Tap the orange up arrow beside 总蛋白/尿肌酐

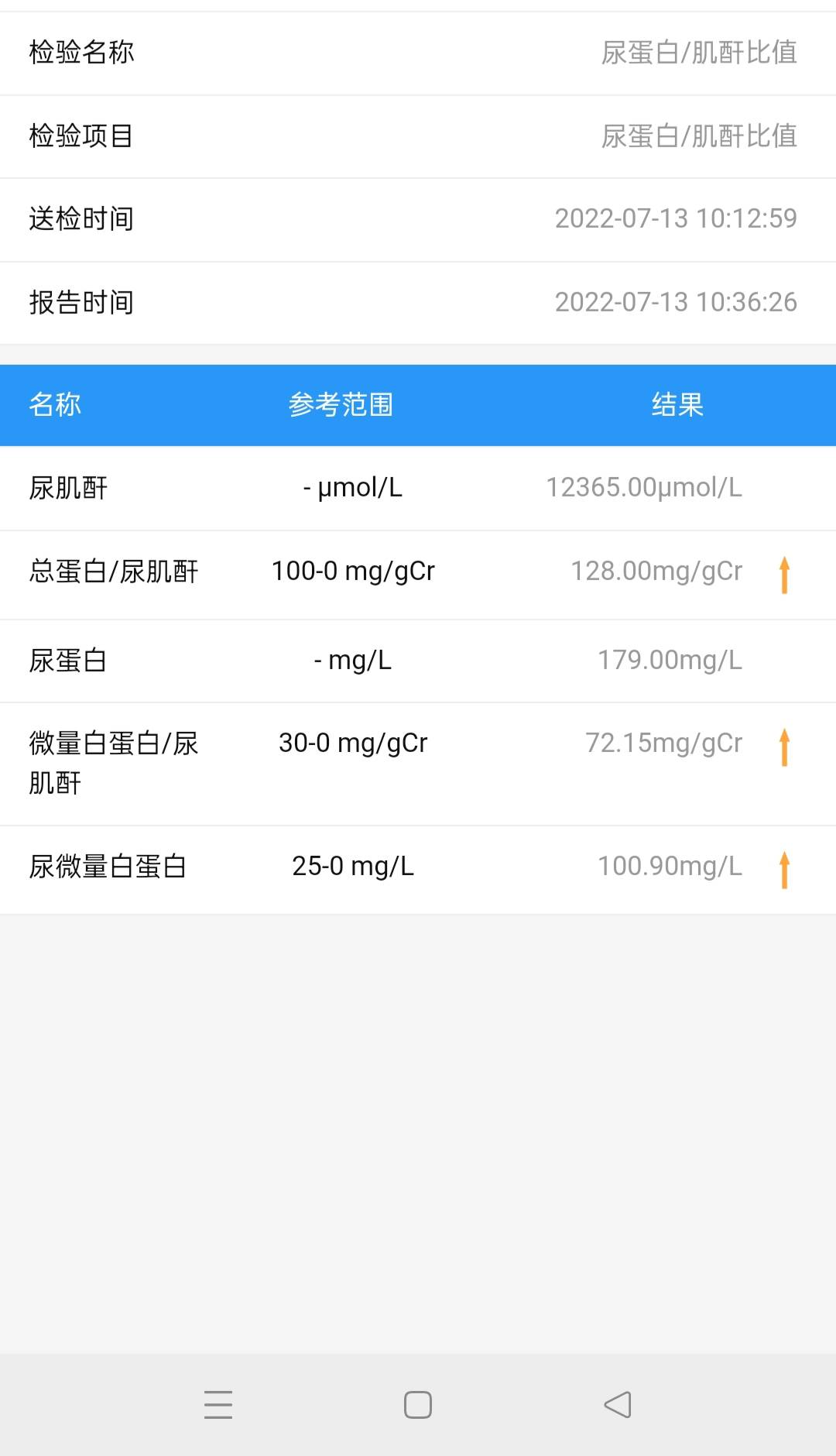coord(784,575)
